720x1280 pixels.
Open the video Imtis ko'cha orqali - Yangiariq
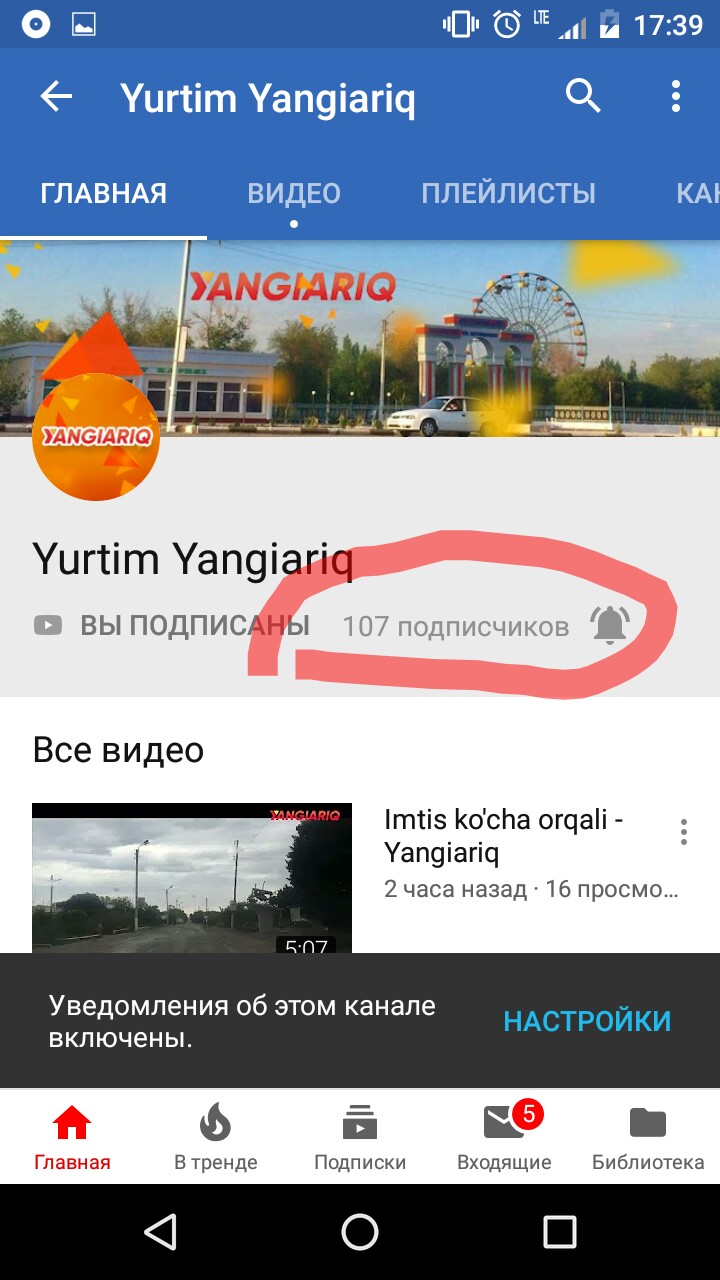click(x=192, y=877)
